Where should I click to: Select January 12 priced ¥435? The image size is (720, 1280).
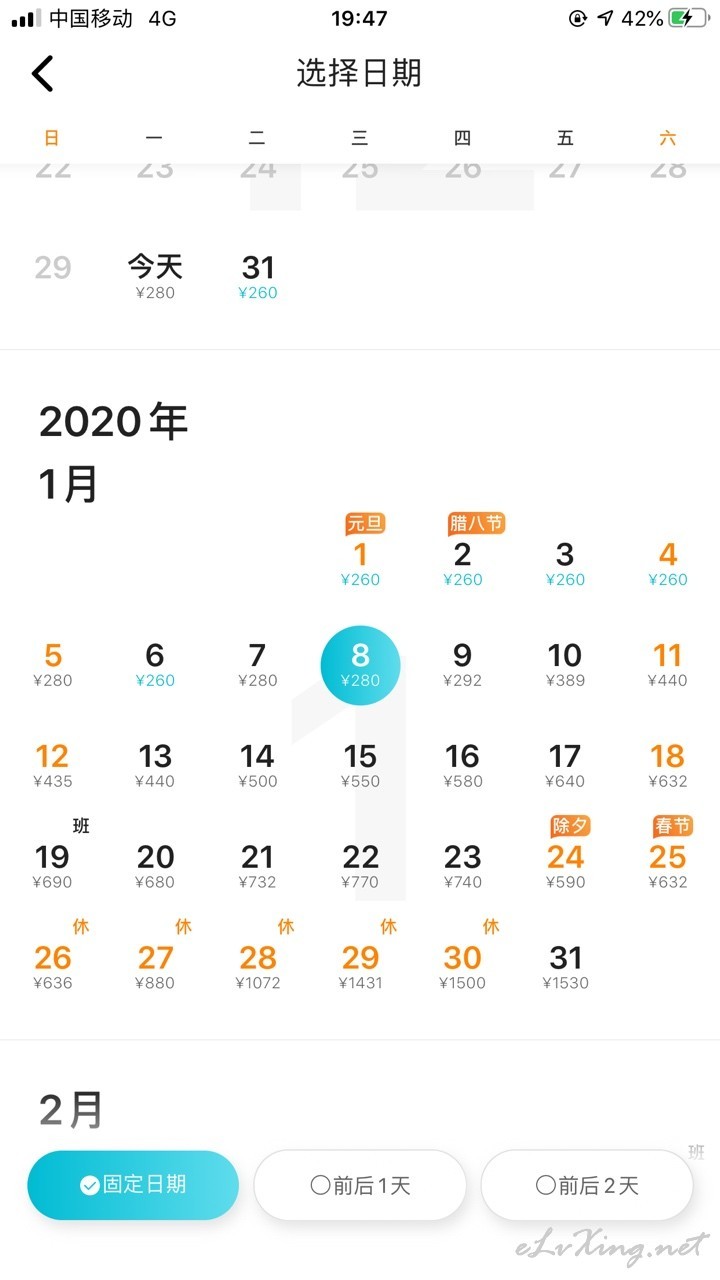[x=53, y=766]
